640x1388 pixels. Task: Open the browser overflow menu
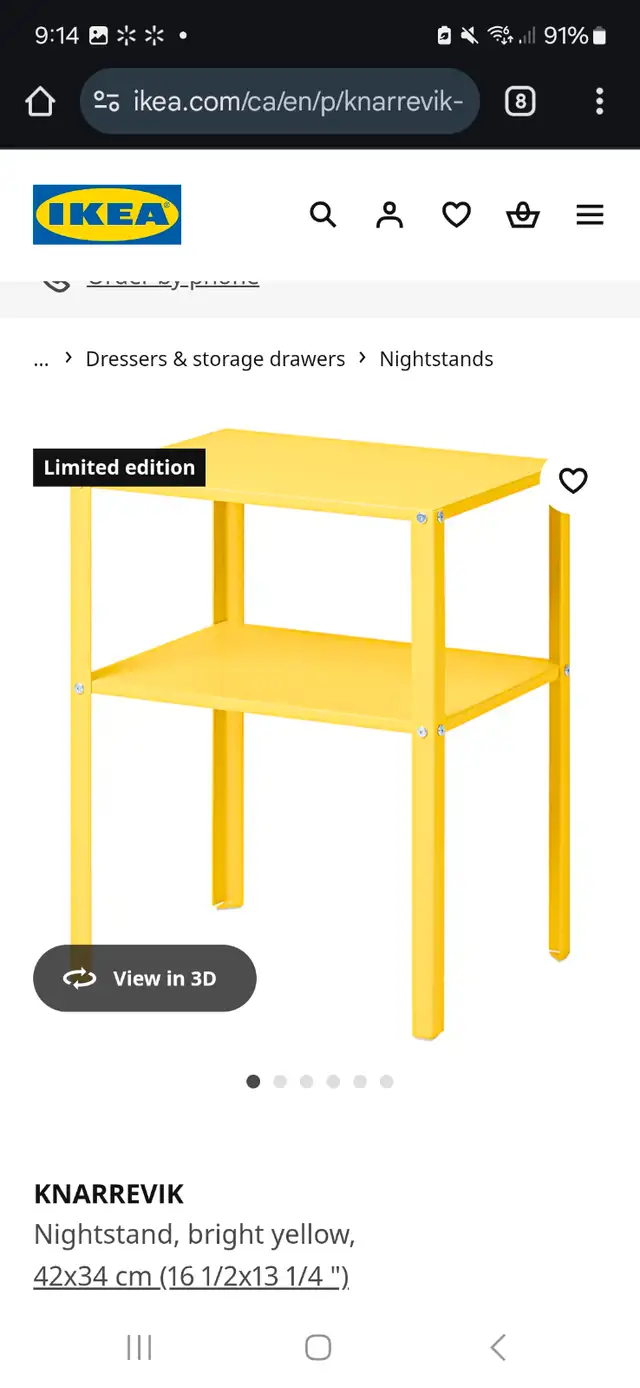[599, 101]
